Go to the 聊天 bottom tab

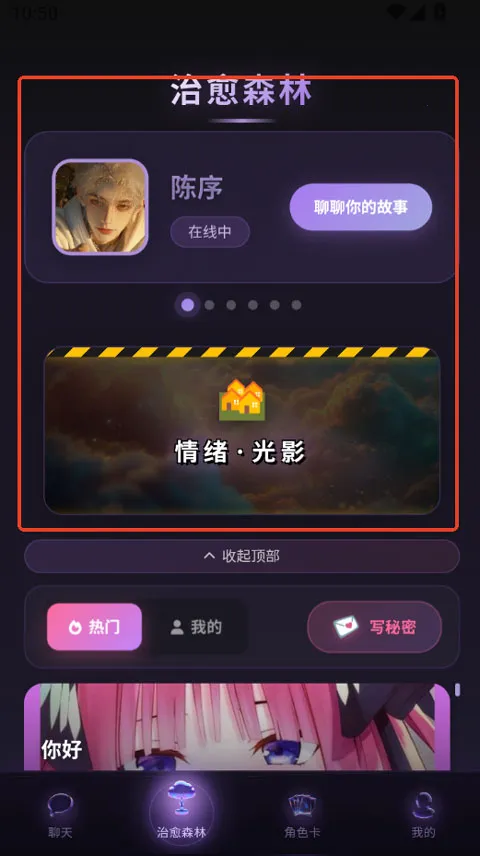pyautogui.click(x=60, y=815)
